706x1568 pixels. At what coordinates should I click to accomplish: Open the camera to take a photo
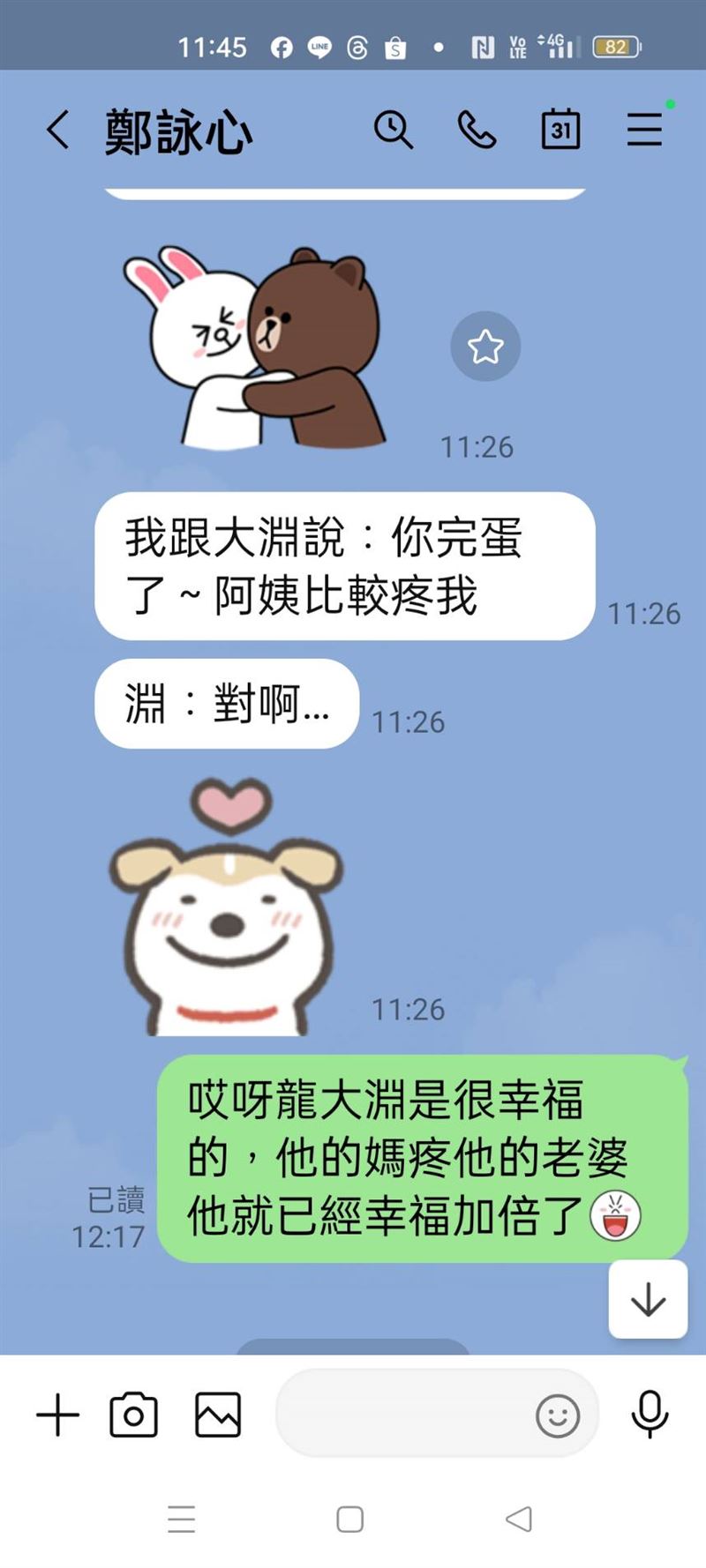133,1415
